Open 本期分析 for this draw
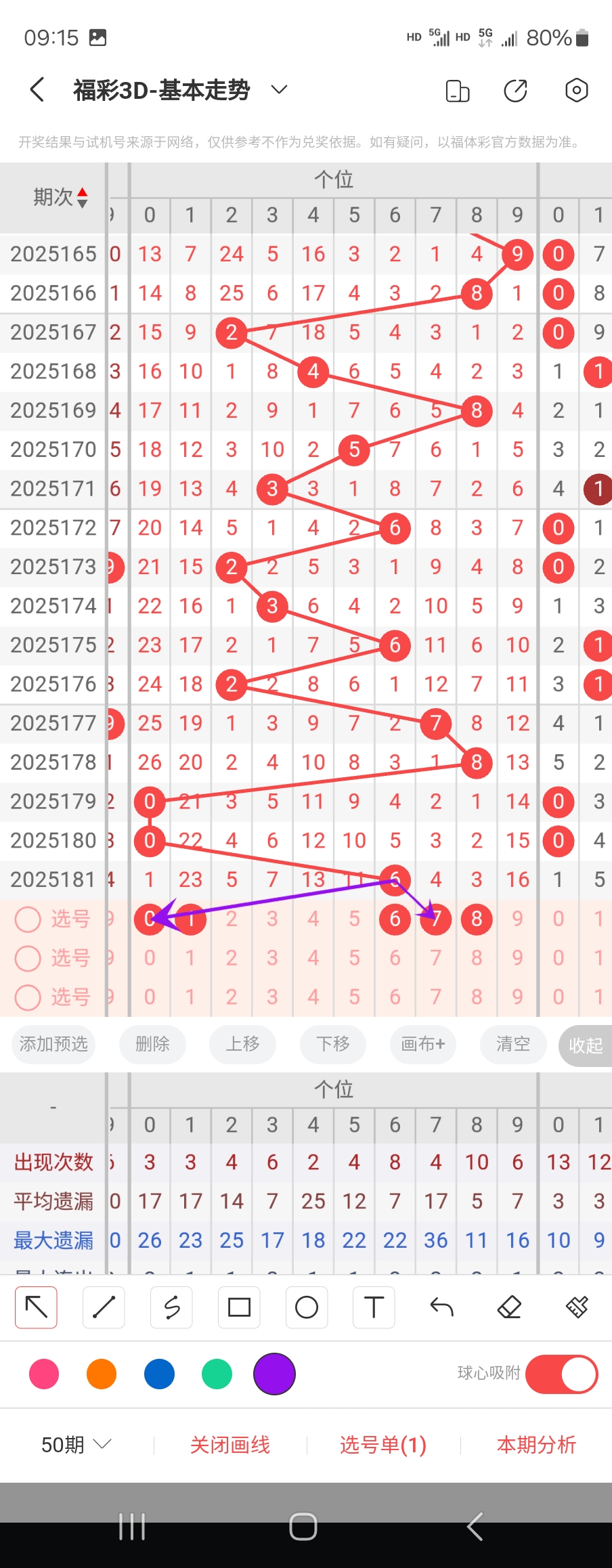Viewport: 612px width, 1568px height. coord(536,1445)
